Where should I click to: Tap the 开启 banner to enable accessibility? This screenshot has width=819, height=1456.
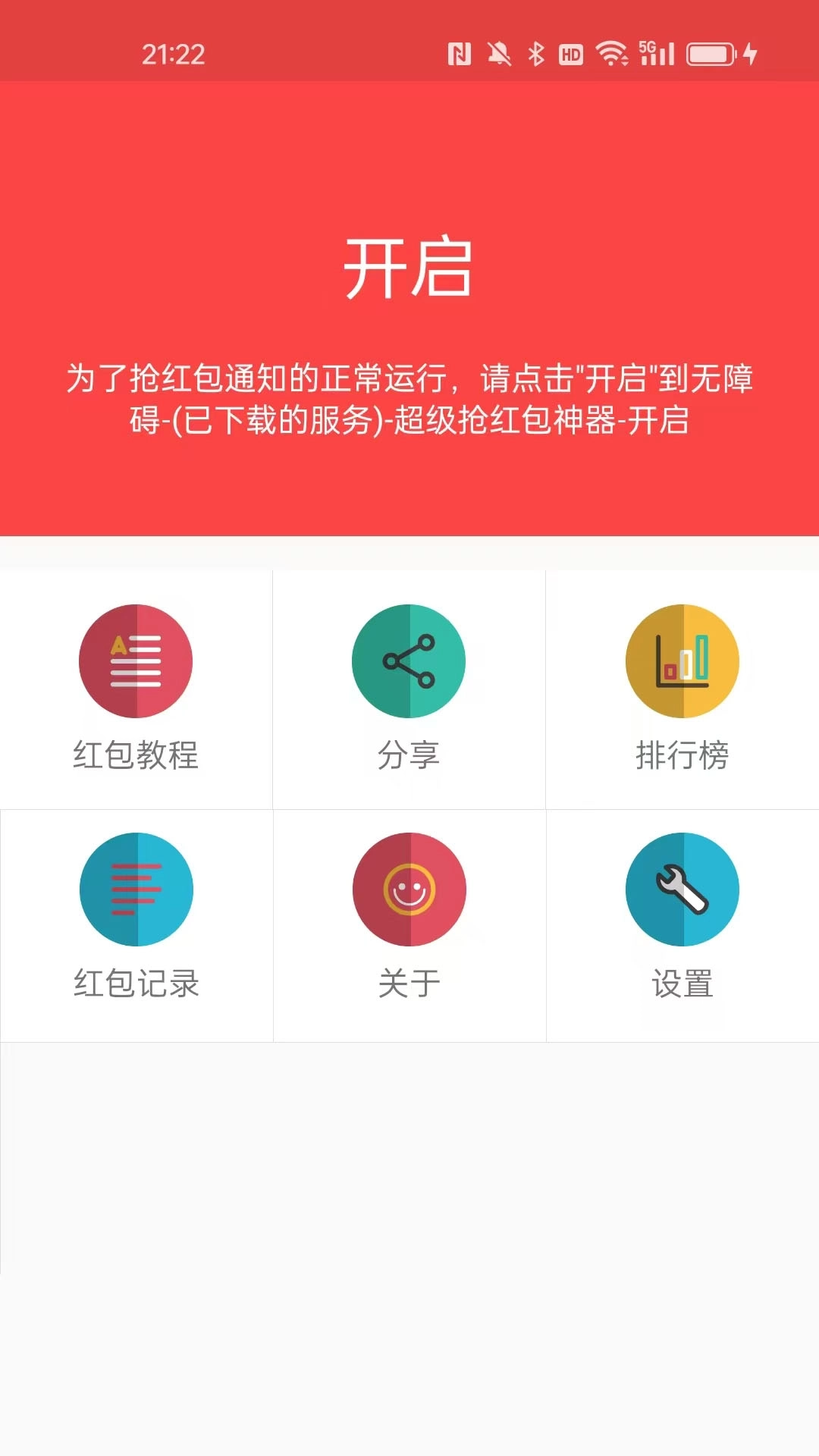(409, 269)
